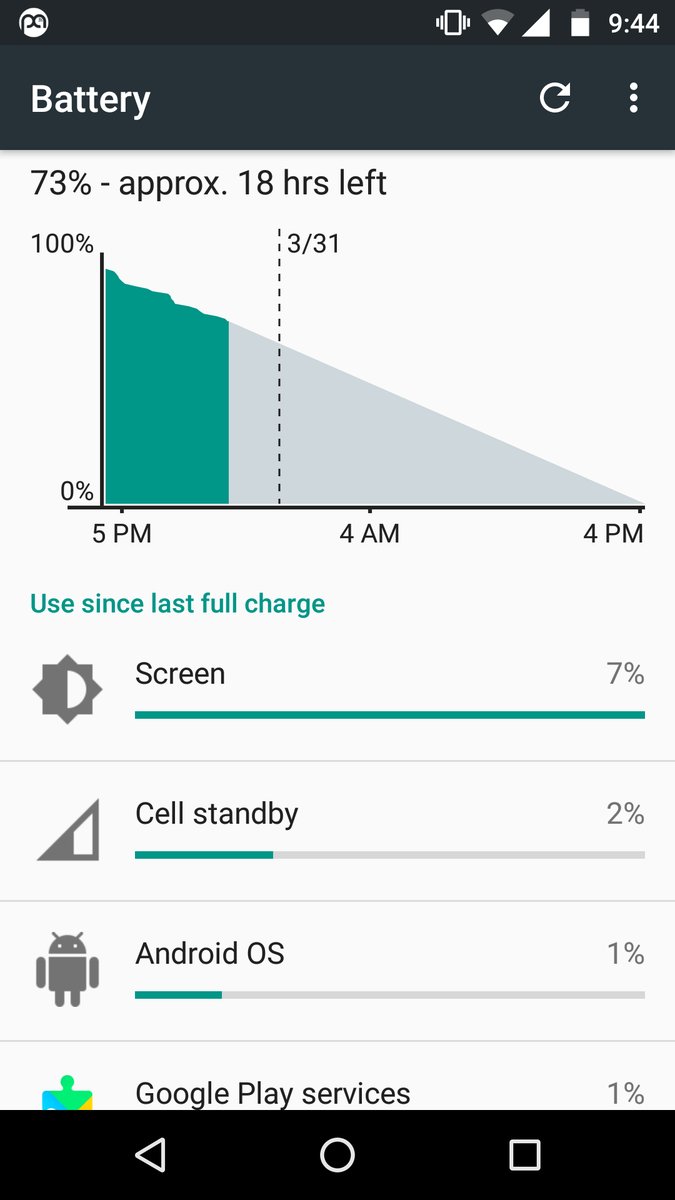Screen dimensions: 675x1200
Task: Go back with the navigation bar
Action: [x=150, y=1155]
